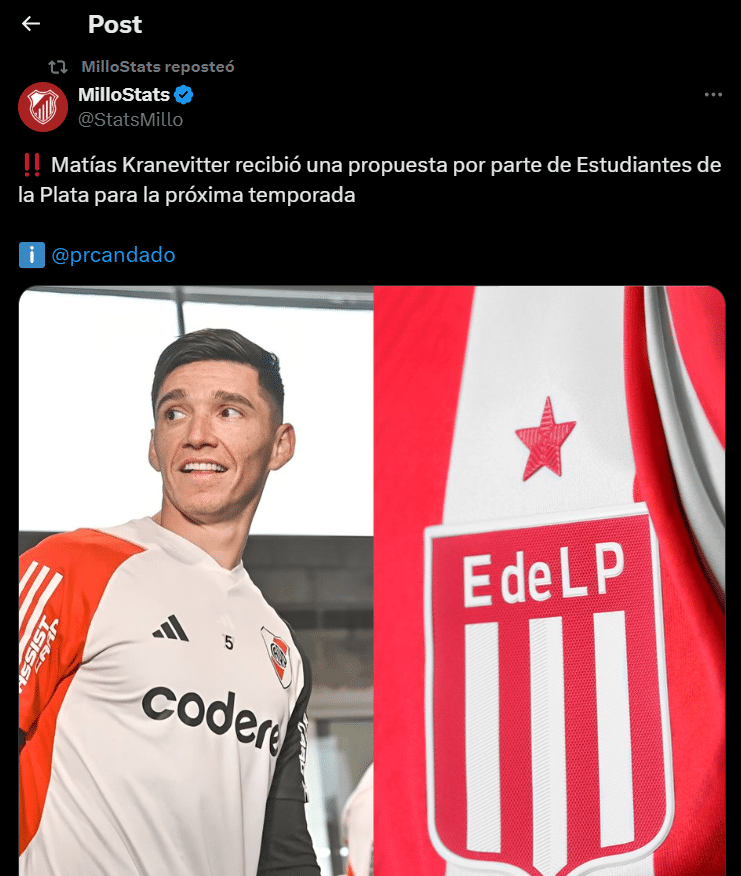Open the MilloStats profile avatar
The height and width of the screenshot is (876, 741).
coord(43,107)
